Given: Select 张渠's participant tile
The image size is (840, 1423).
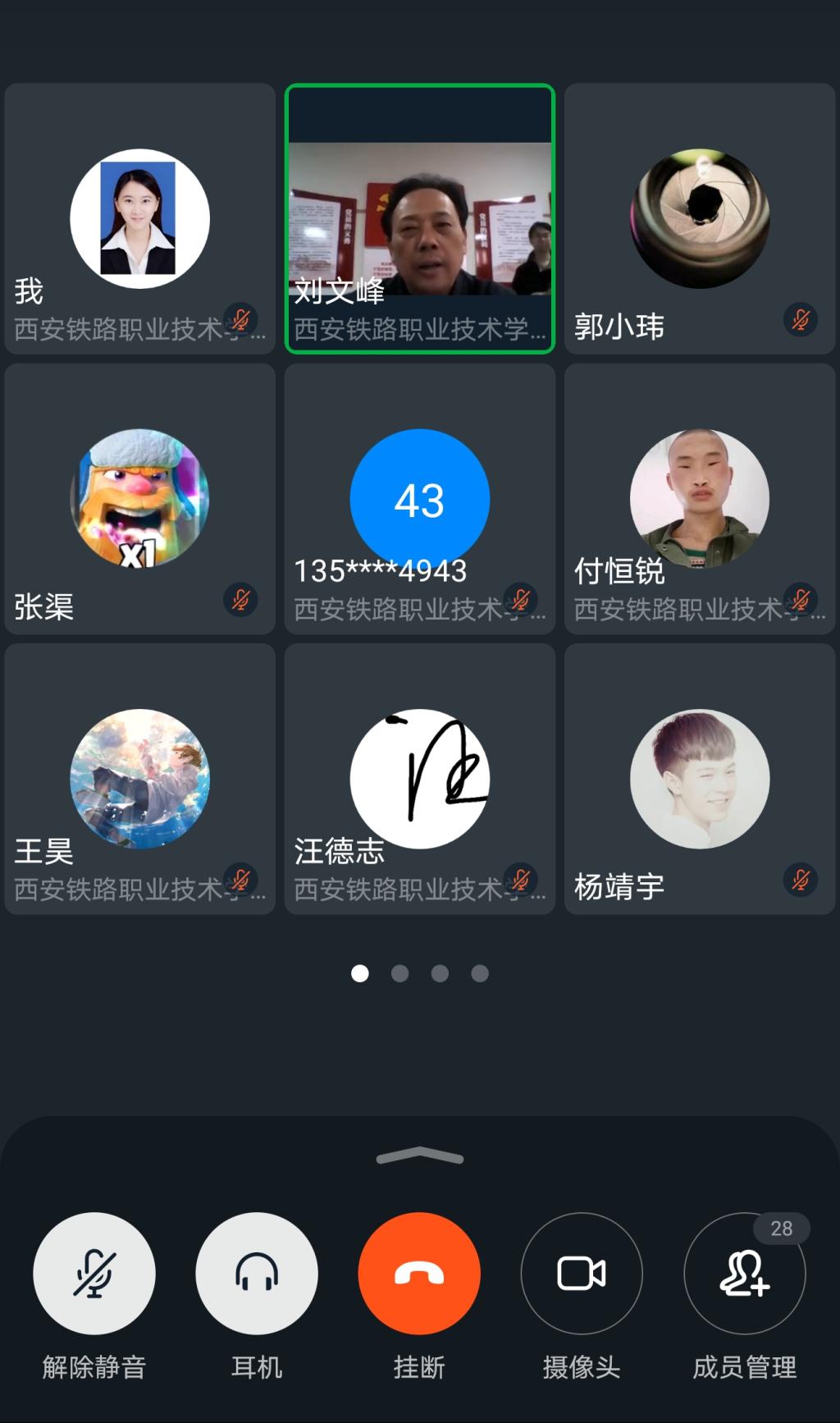Looking at the screenshot, I should [139, 498].
